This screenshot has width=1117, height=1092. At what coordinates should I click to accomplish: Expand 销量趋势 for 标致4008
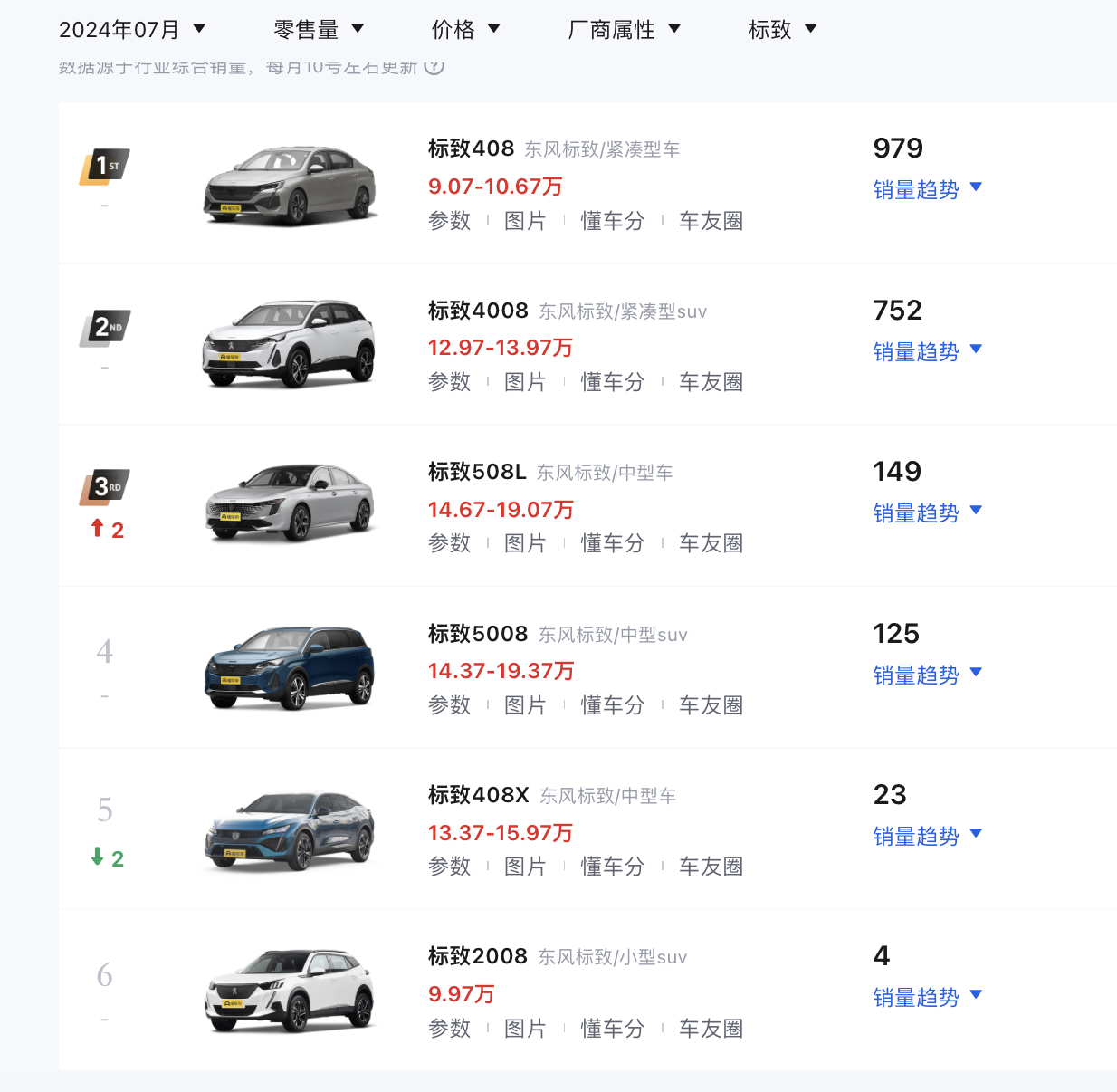(x=927, y=351)
